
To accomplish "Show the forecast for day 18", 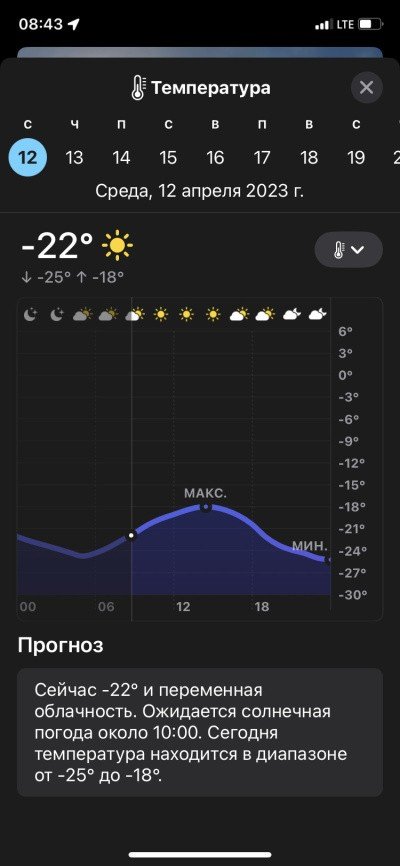I will point(309,158).
